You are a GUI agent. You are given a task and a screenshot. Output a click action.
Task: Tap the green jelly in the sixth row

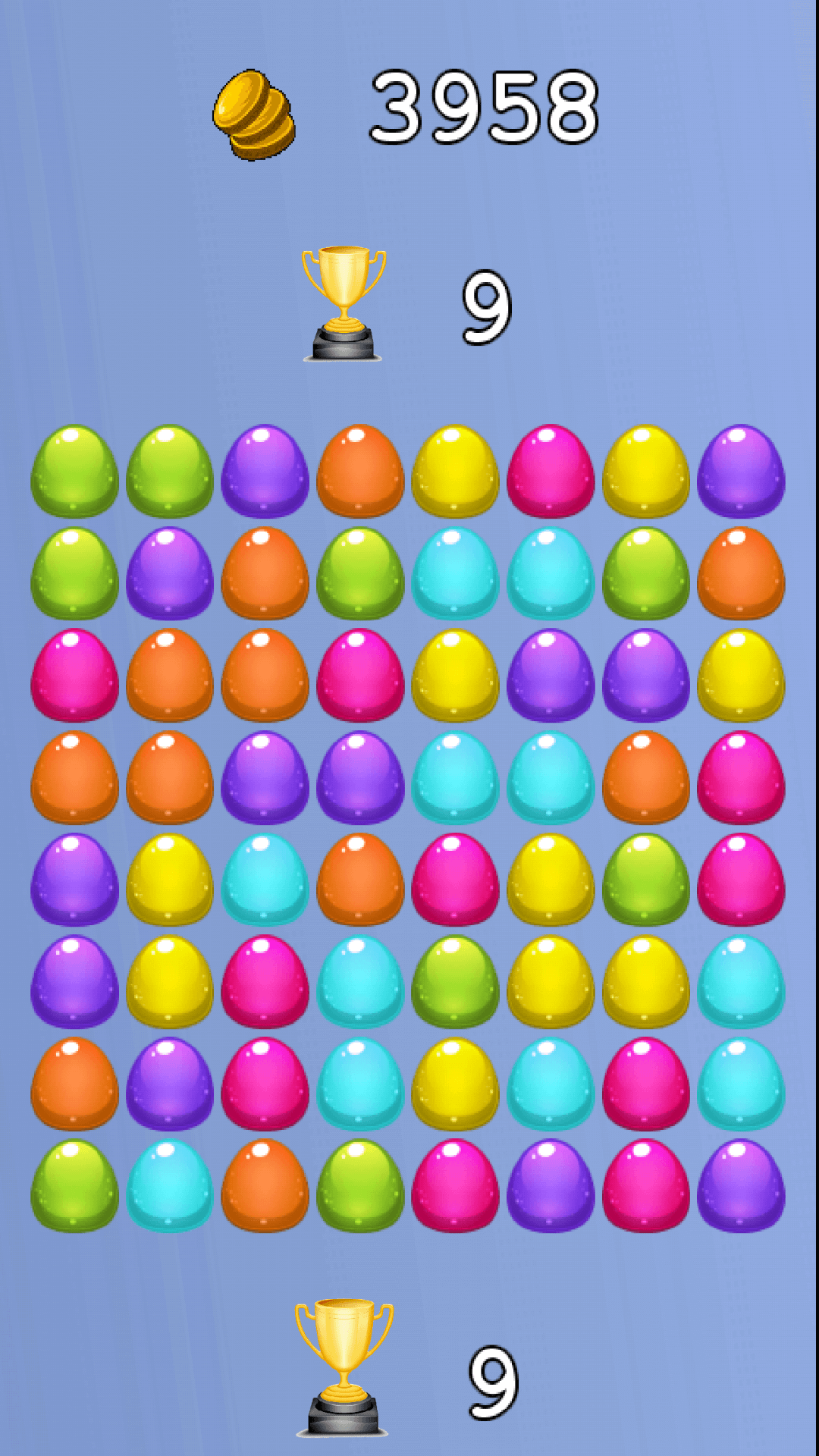coord(455,983)
